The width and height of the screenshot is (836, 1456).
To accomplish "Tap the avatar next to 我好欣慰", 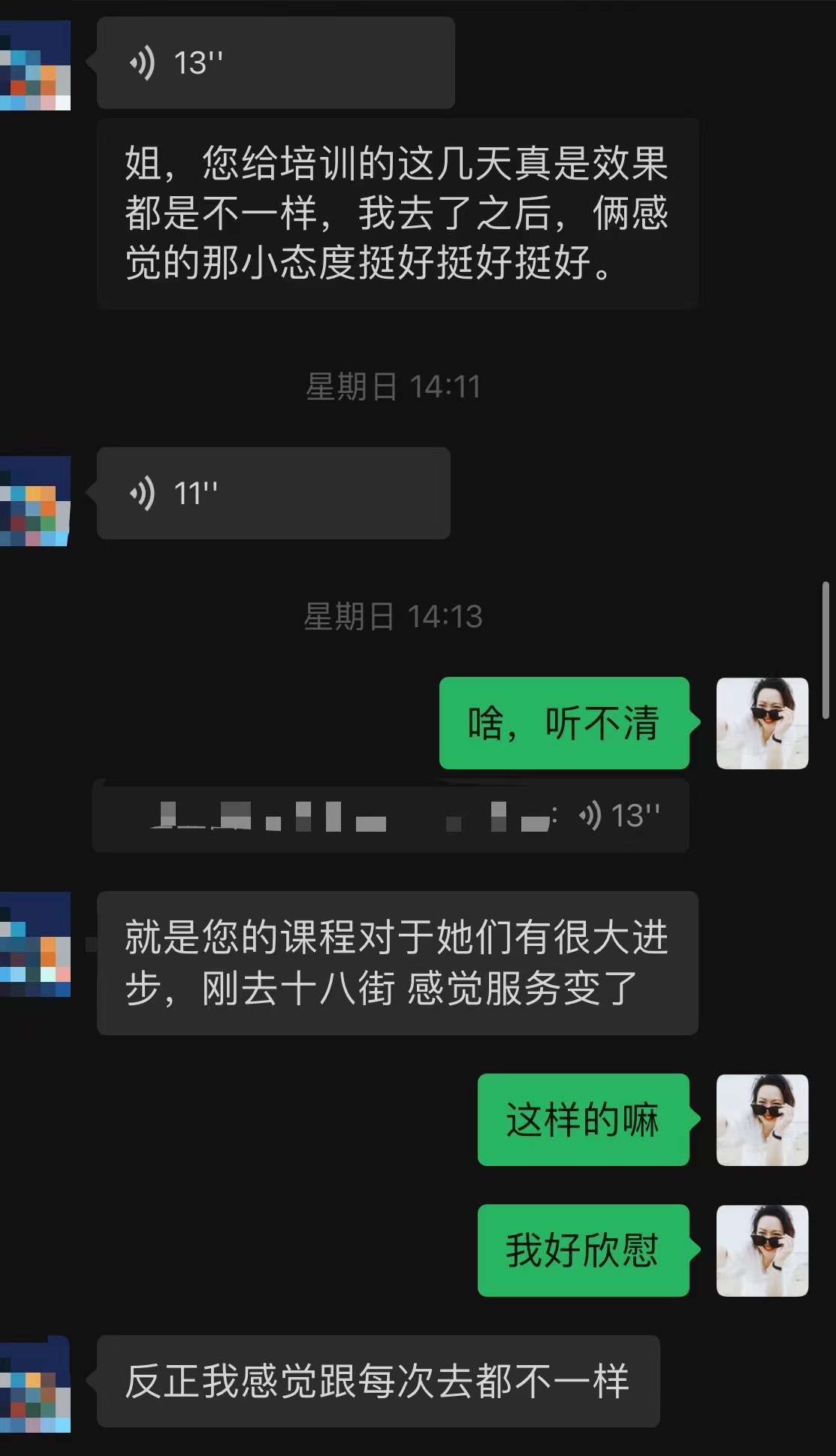I will [762, 1251].
